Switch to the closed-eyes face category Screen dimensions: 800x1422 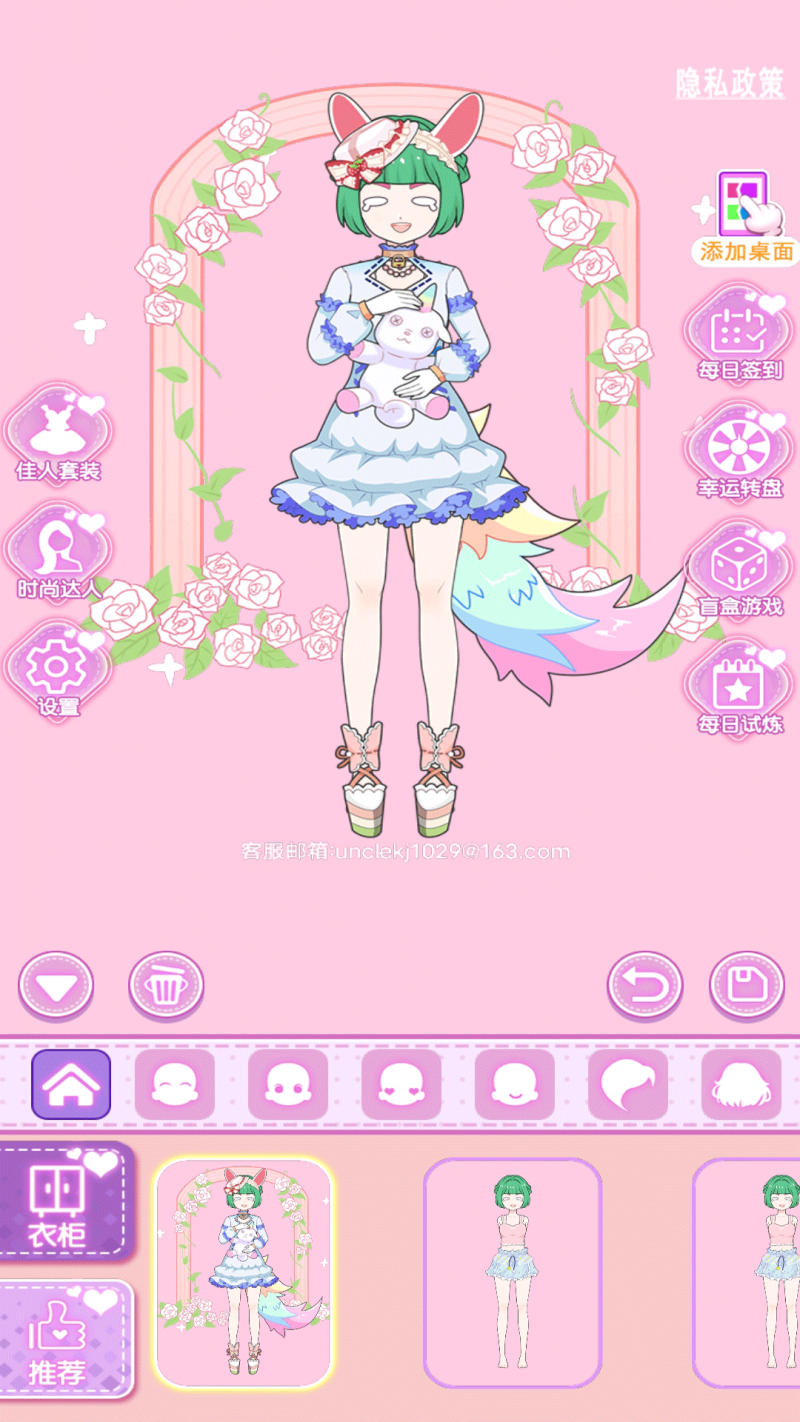[175, 1084]
